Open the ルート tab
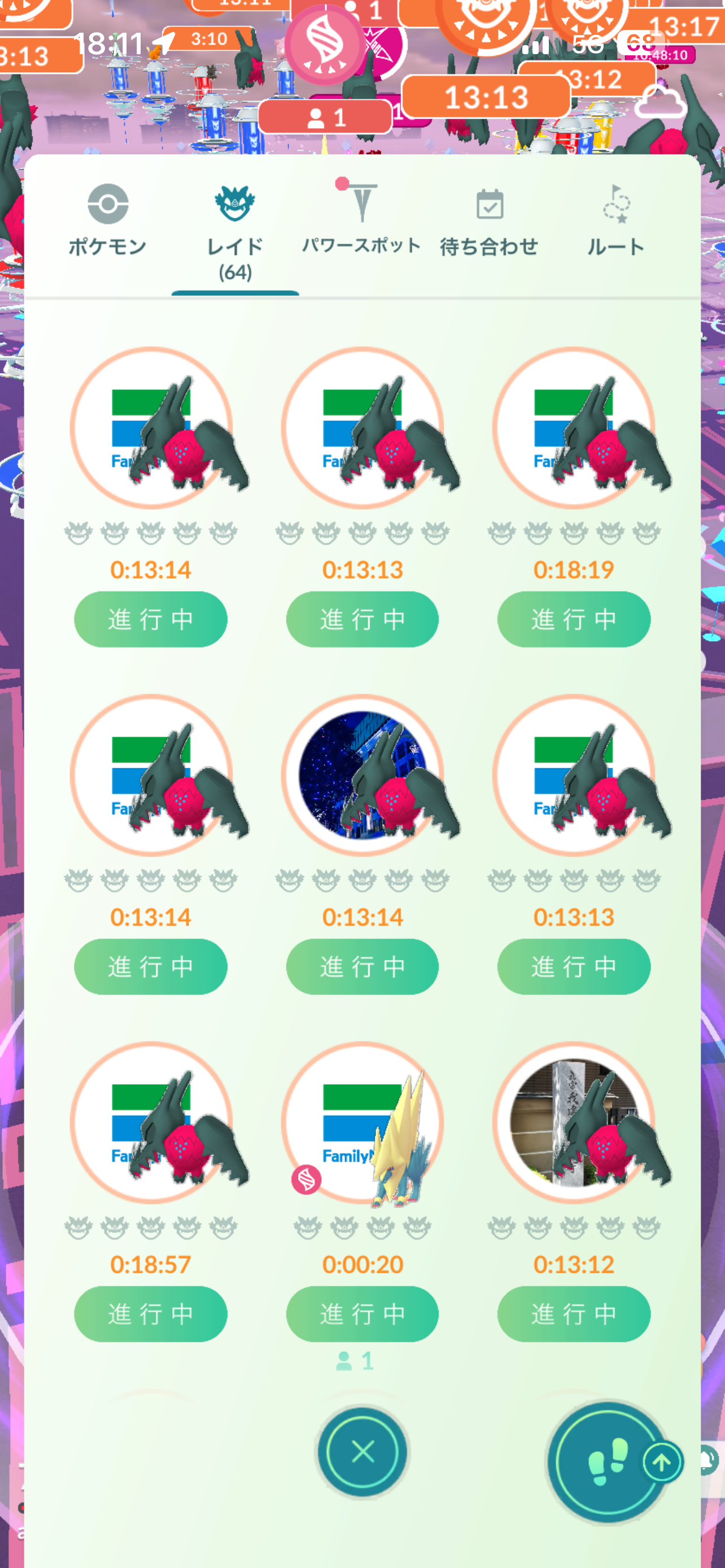Viewport: 725px width, 1568px height. (615, 220)
